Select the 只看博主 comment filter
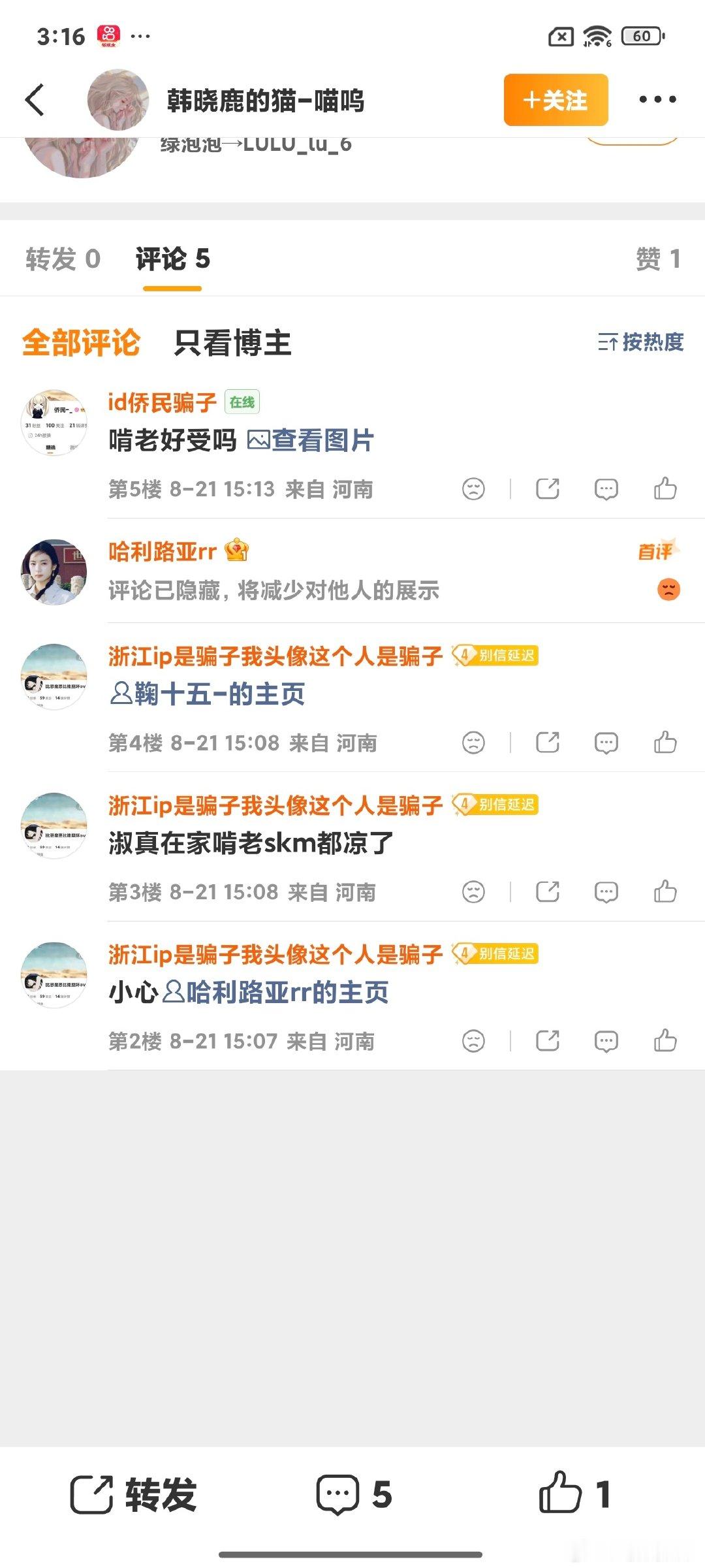Image resolution: width=705 pixels, height=1568 pixels. 232,343
